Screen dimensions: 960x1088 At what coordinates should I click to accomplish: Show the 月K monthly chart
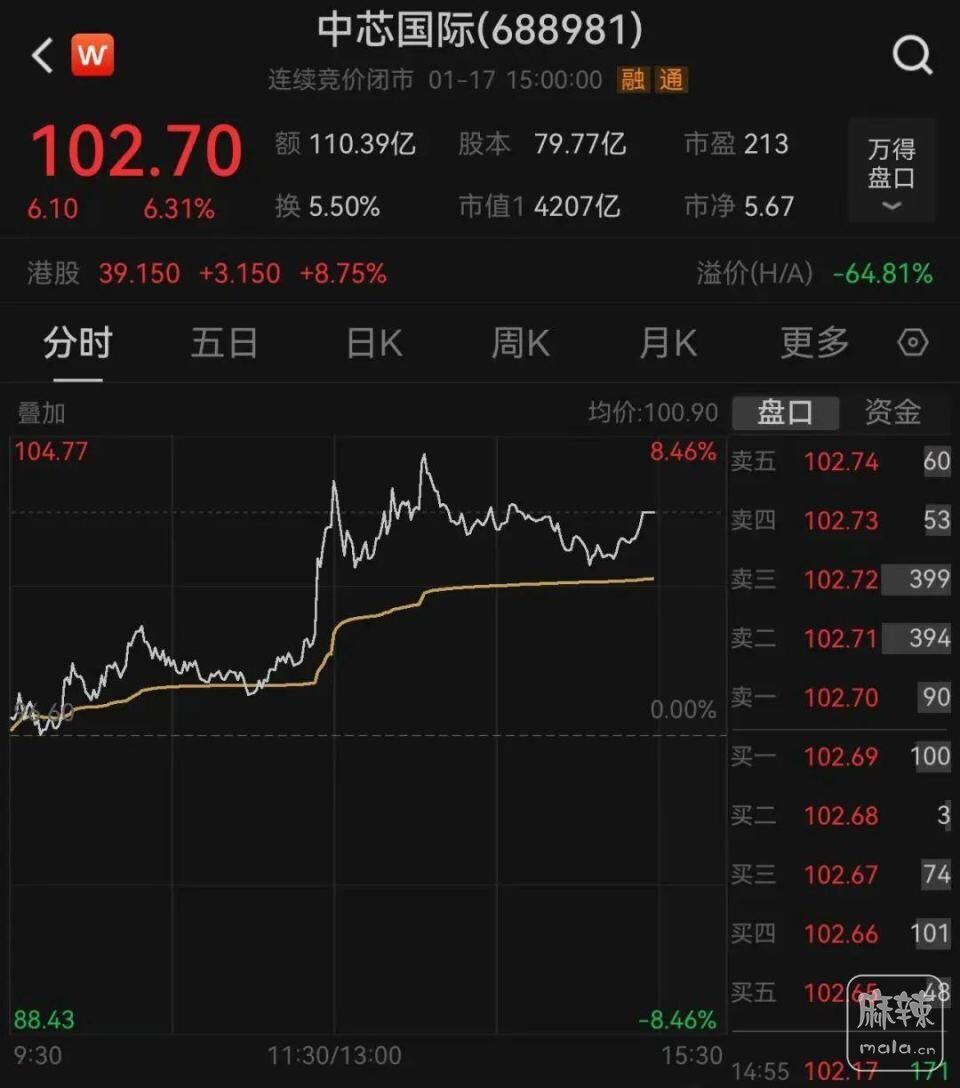coord(667,343)
